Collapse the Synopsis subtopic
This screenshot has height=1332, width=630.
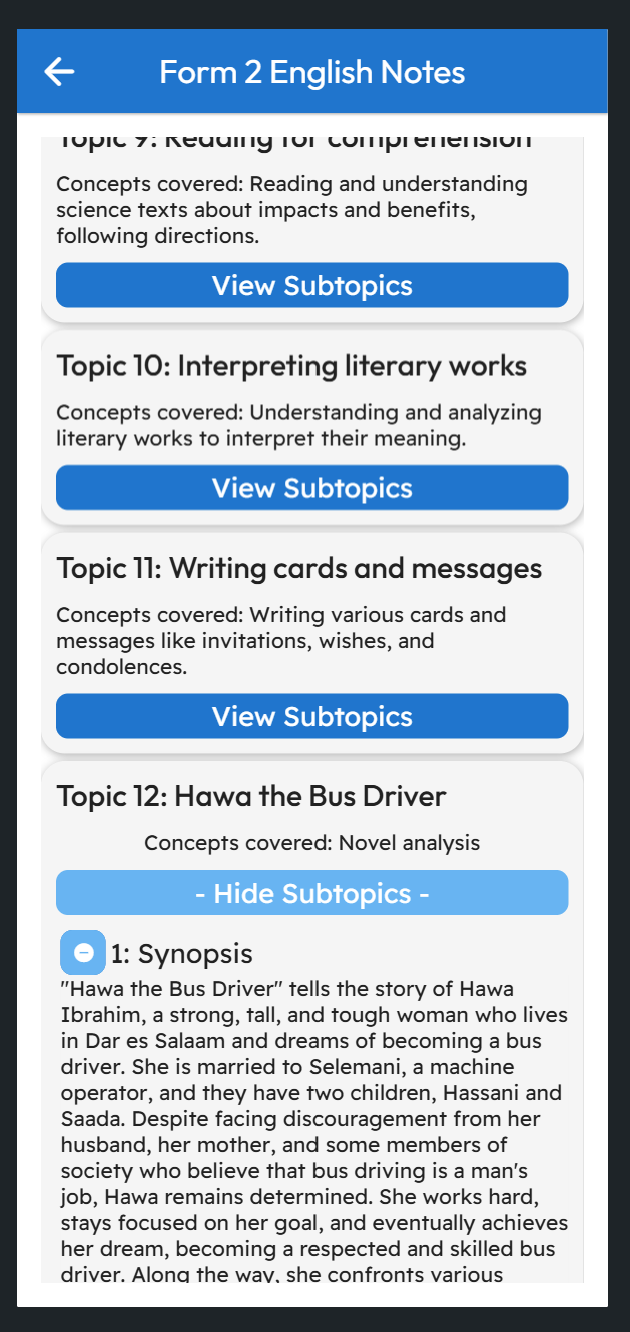click(84, 953)
